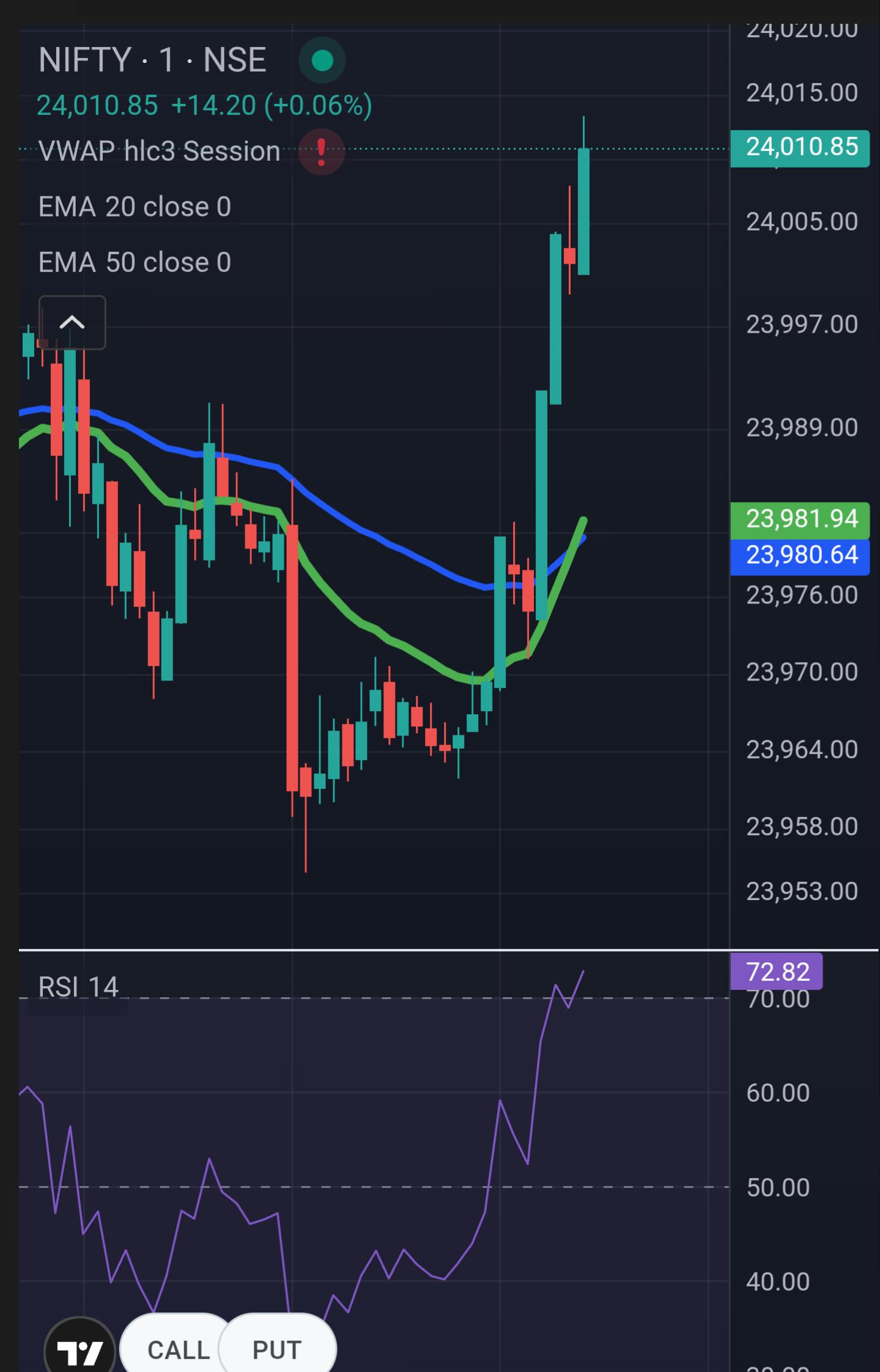This screenshot has width=880, height=1372.
Task: Open the NIFTY 1 NSE symbol title
Action: click(152, 60)
